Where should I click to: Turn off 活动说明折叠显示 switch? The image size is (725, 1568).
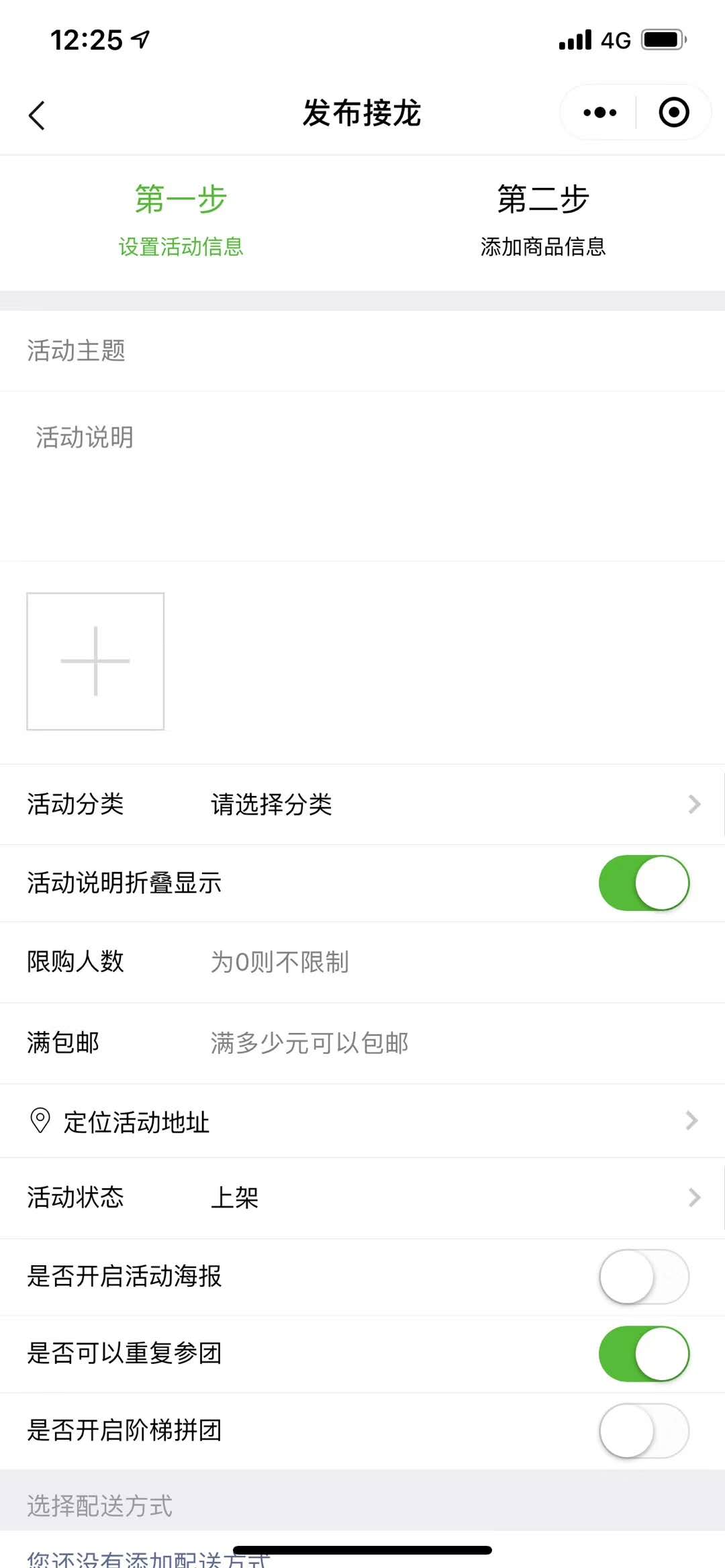(644, 883)
